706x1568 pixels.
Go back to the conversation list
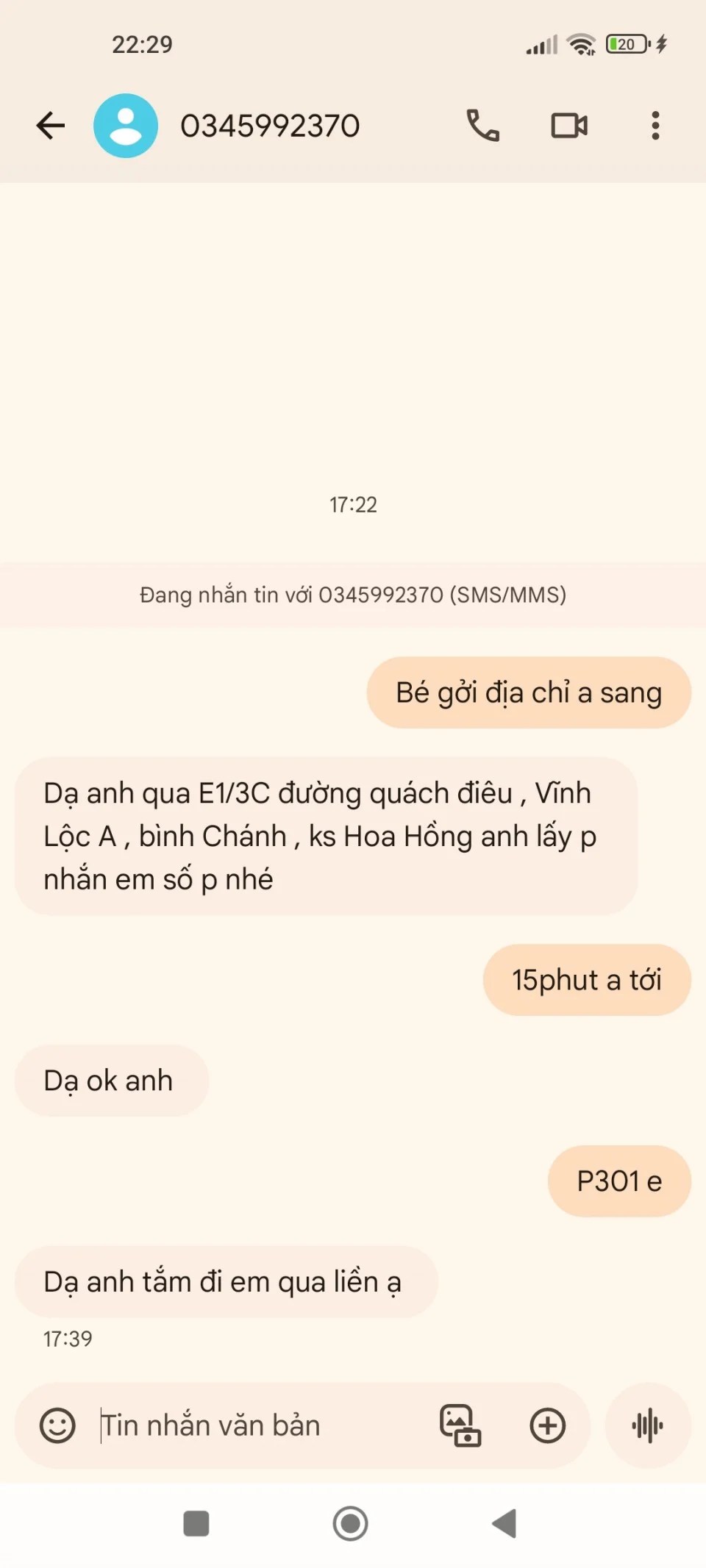coord(50,126)
